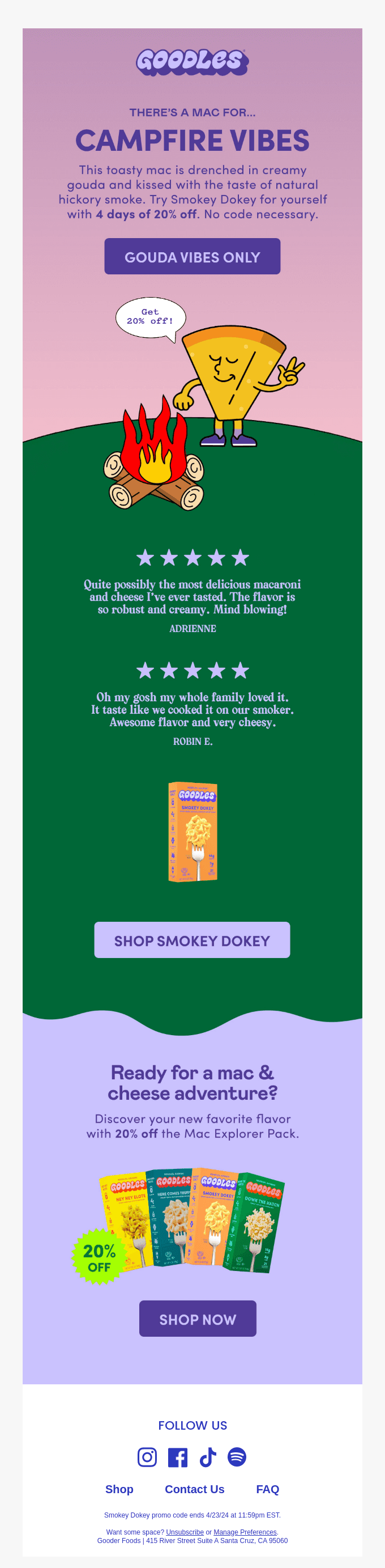Open the Manage Preferences link
This screenshot has height=1568, width=385.
pyautogui.click(x=245, y=1532)
